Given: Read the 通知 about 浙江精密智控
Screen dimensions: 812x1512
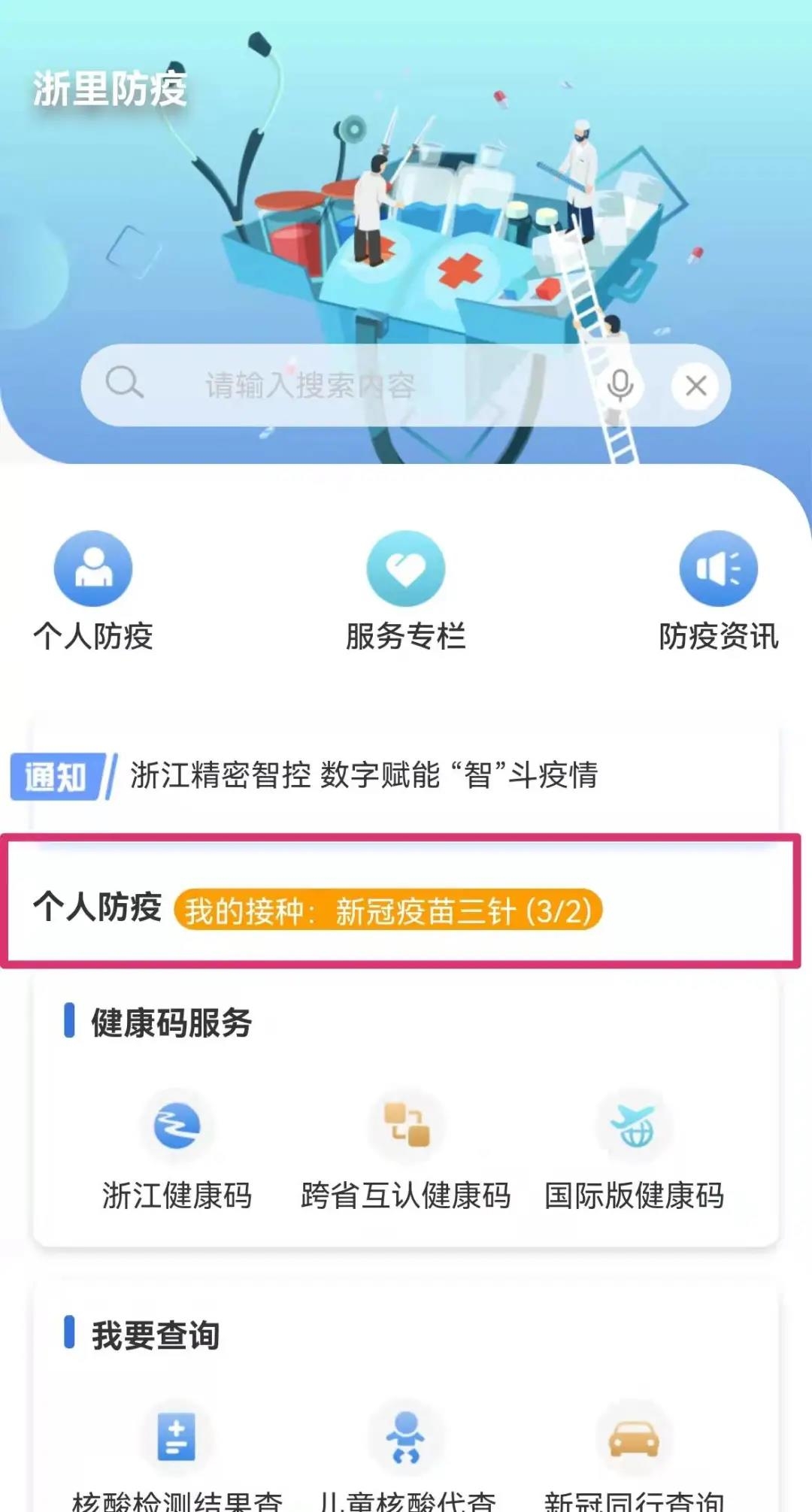Looking at the screenshot, I should (x=364, y=775).
